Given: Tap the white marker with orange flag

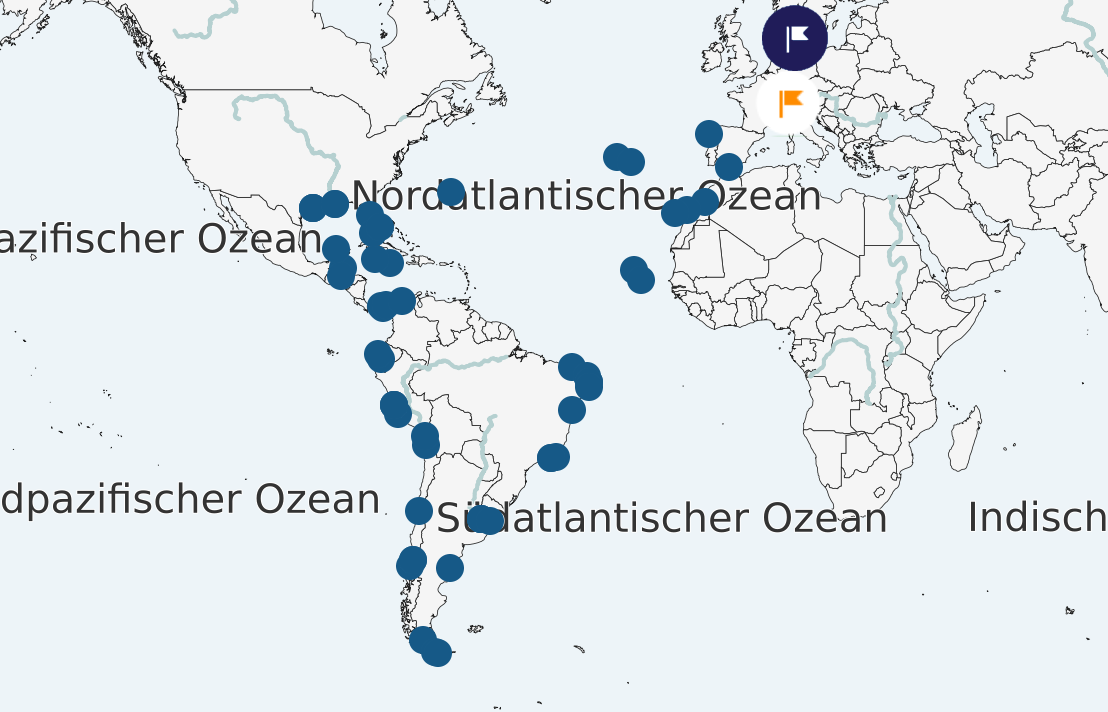Looking at the screenshot, I should click(x=790, y=103).
